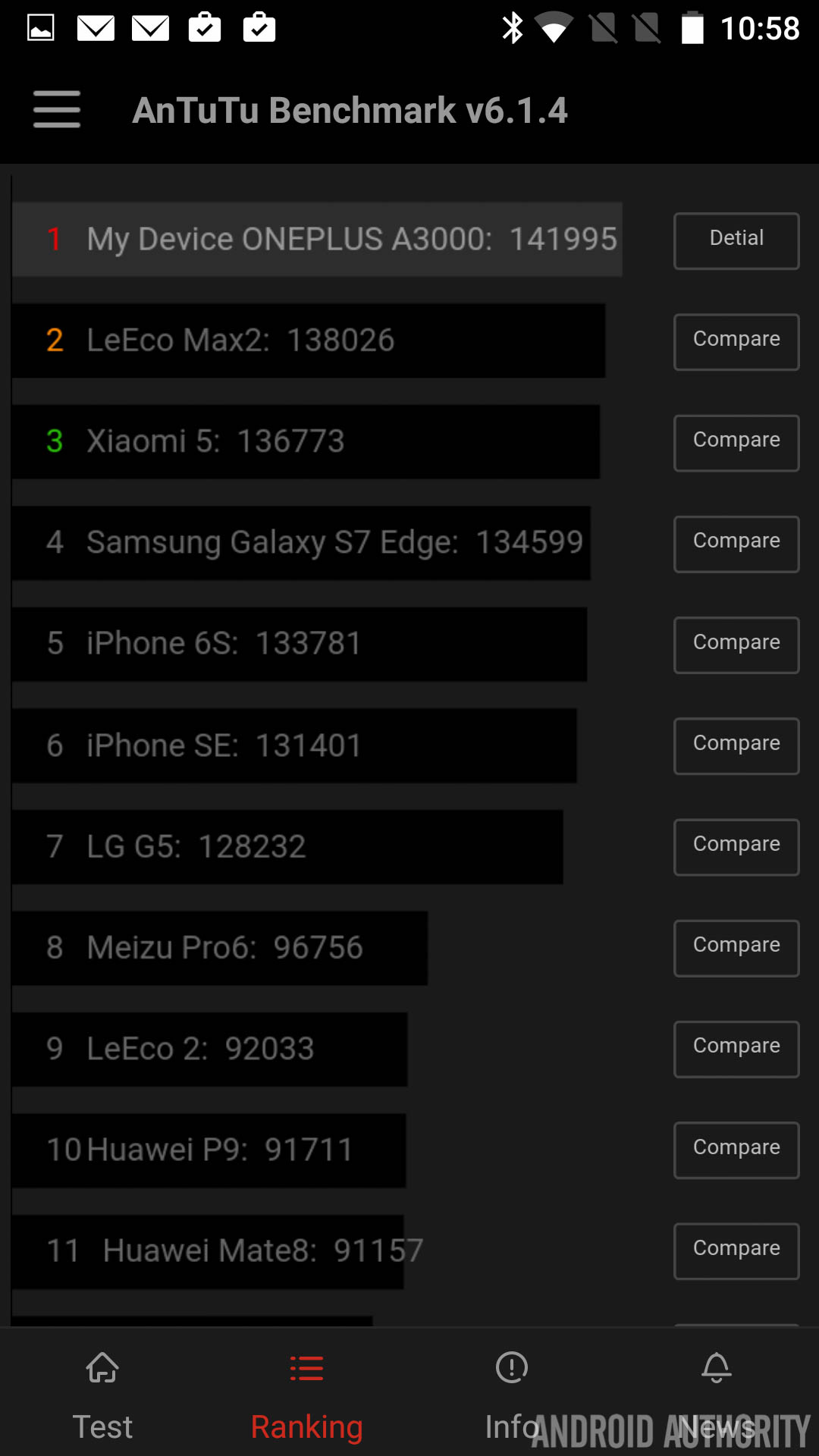This screenshot has height=1456, width=819.
Task: Select the Ranking tab
Action: (x=307, y=1397)
